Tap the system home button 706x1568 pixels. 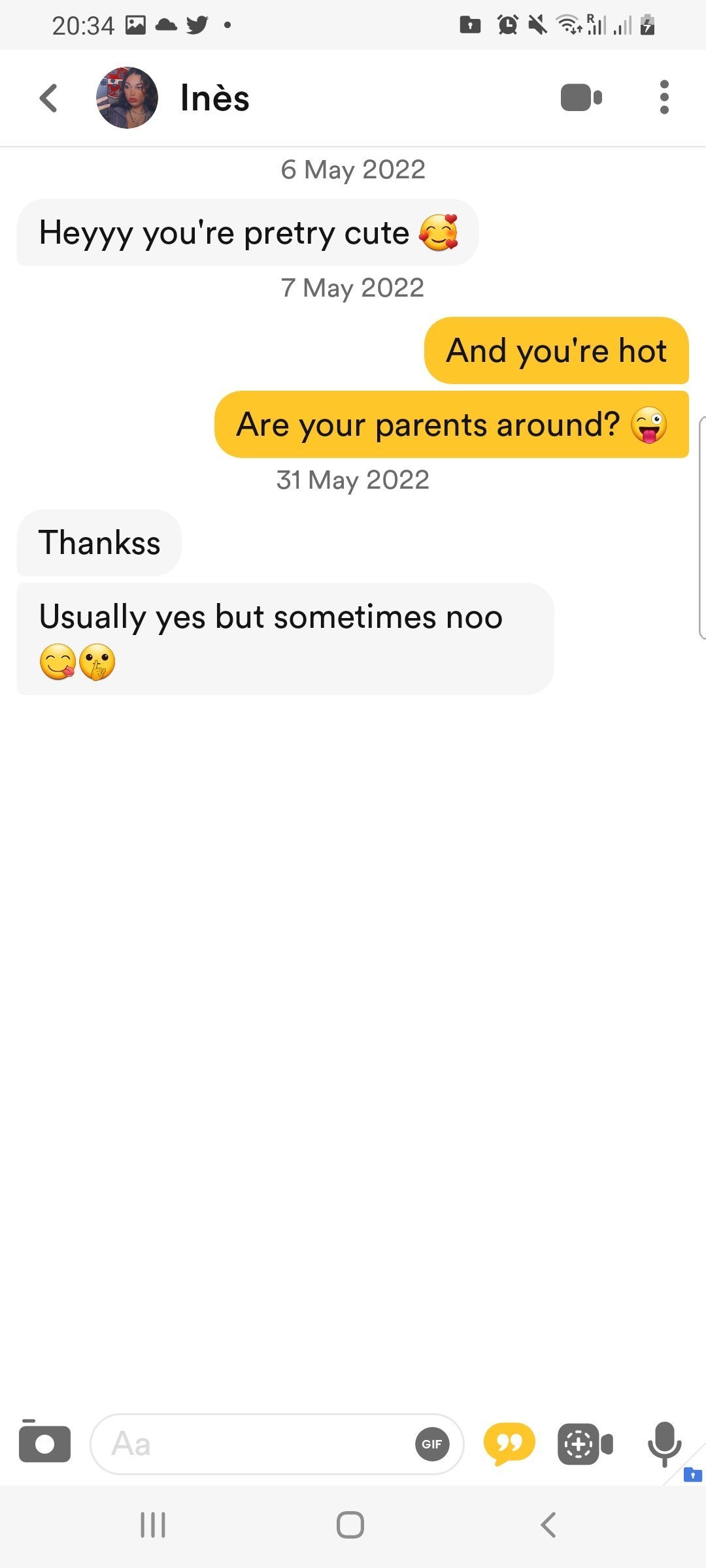350,1525
